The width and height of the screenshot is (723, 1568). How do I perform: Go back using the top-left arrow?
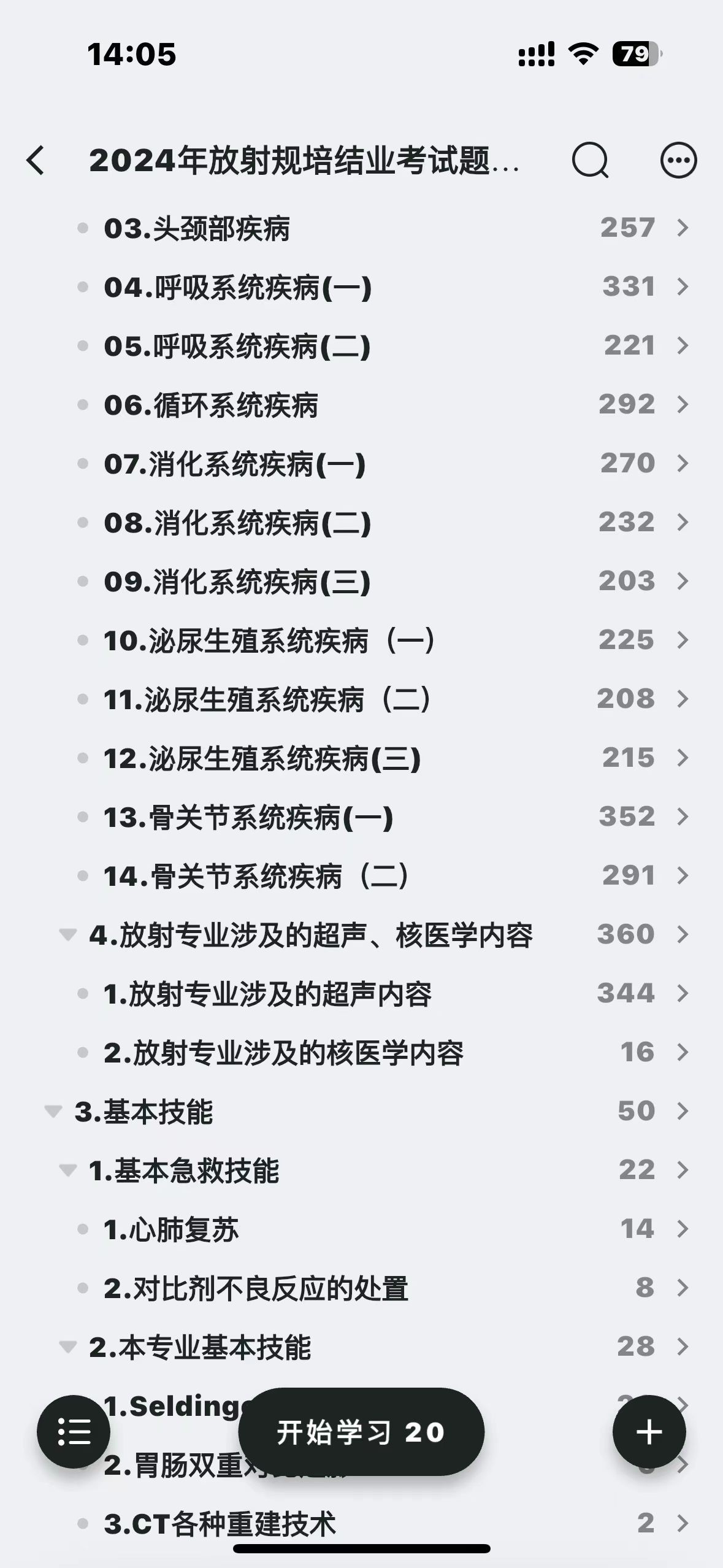36,161
